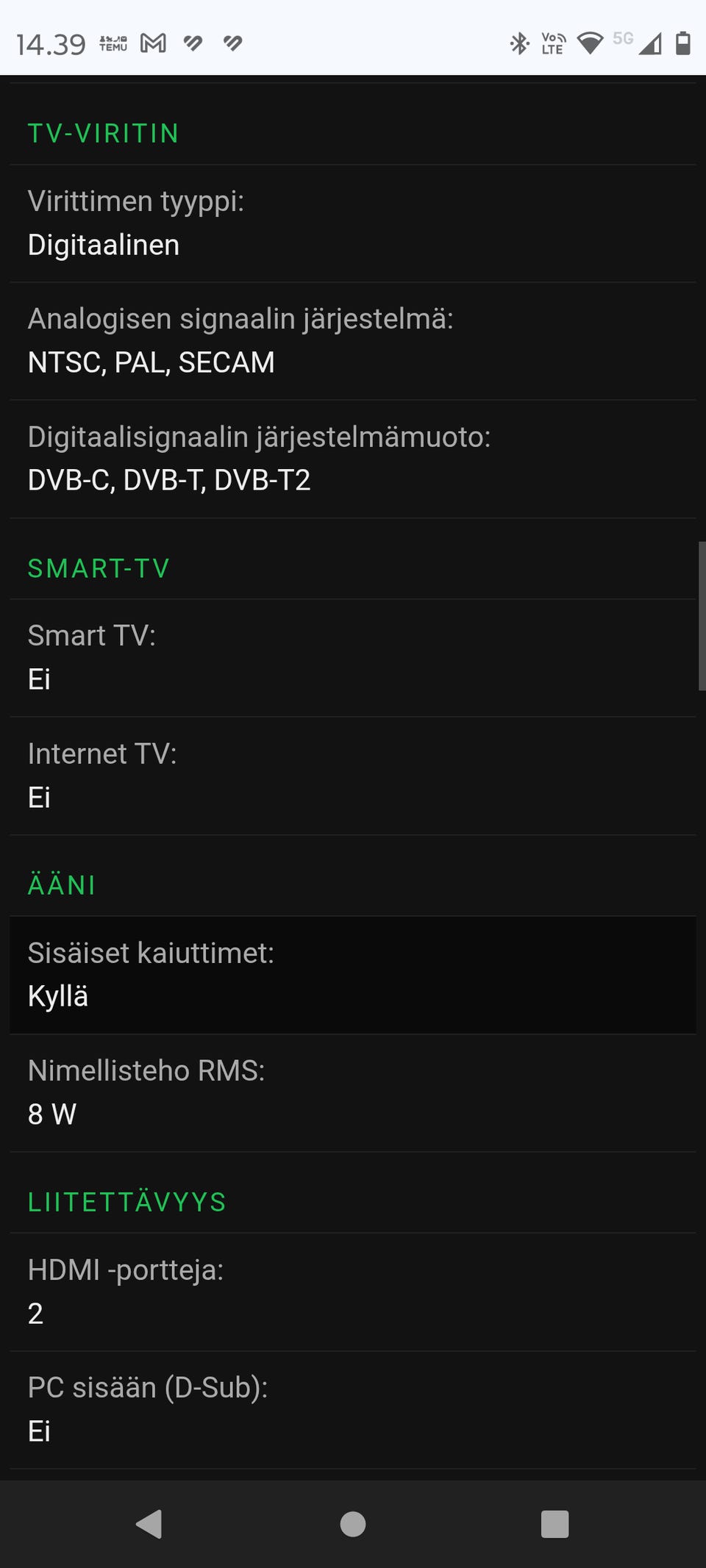
Task: Go back with the system back button
Action: pyautogui.click(x=149, y=1524)
